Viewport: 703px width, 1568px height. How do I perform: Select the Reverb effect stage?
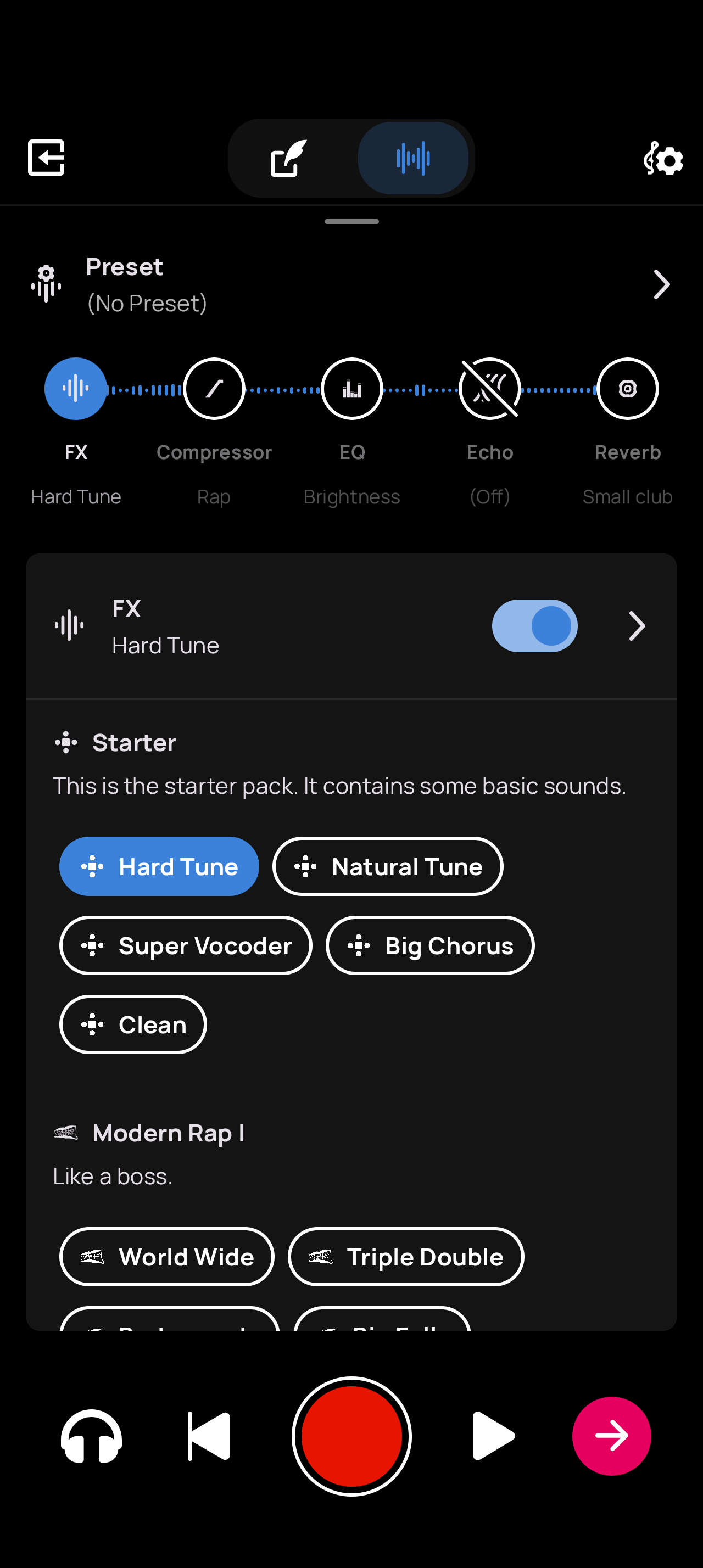point(627,388)
